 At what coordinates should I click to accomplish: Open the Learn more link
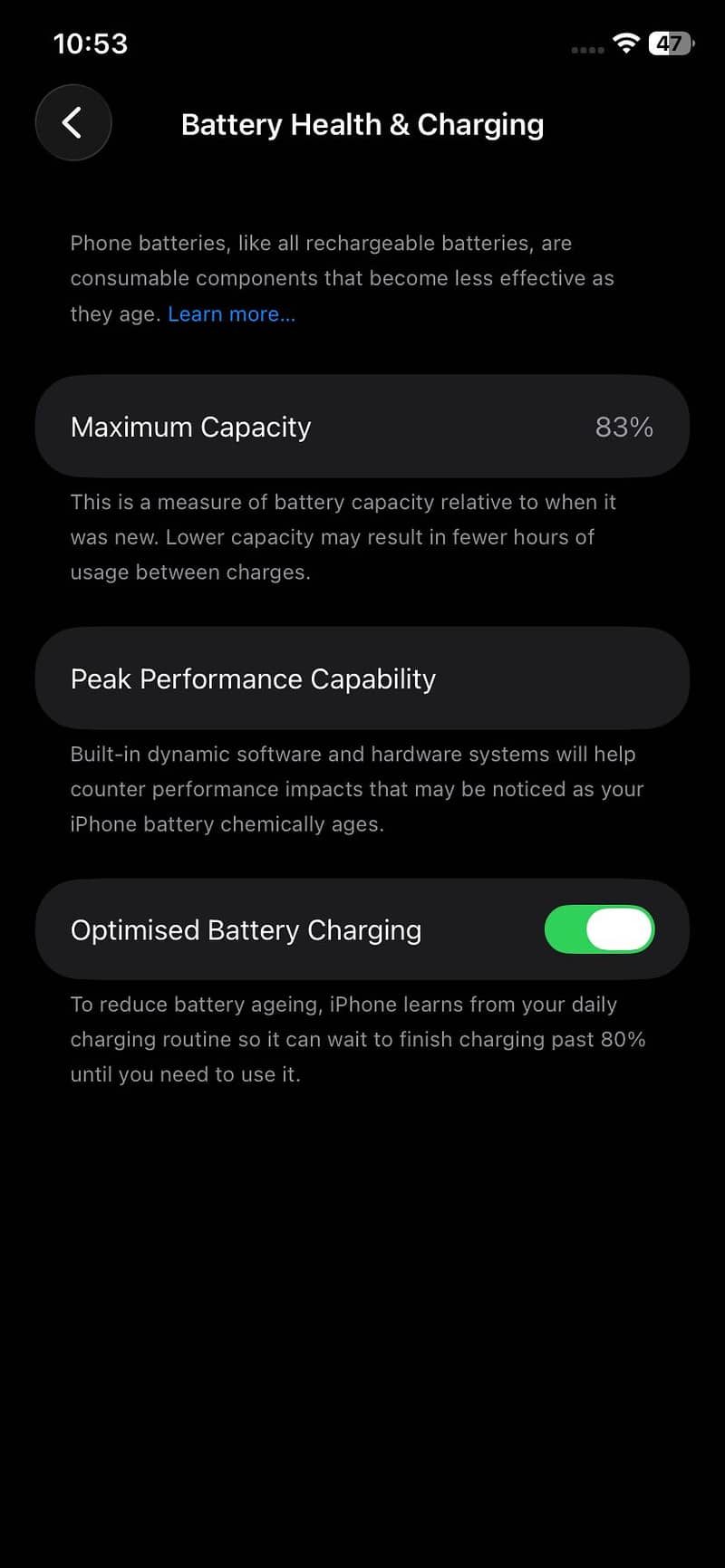pos(231,313)
